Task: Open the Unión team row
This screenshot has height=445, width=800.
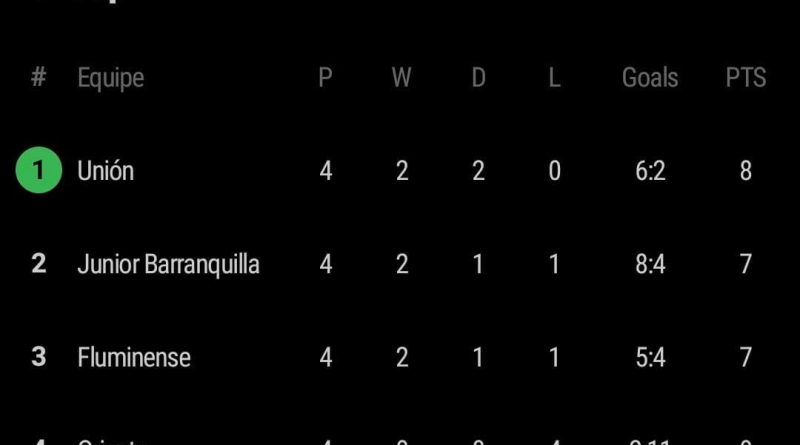Action: pos(106,171)
